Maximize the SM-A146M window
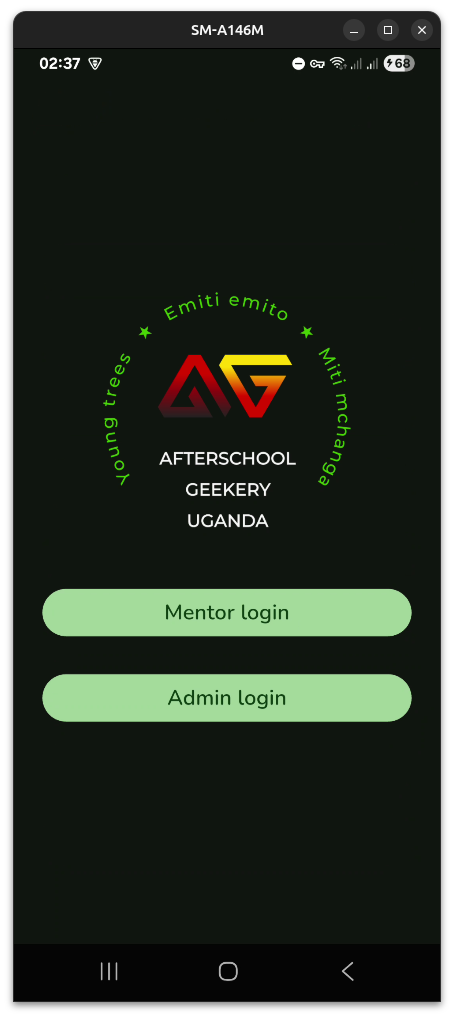This screenshot has height=1018, width=454. [388, 30]
